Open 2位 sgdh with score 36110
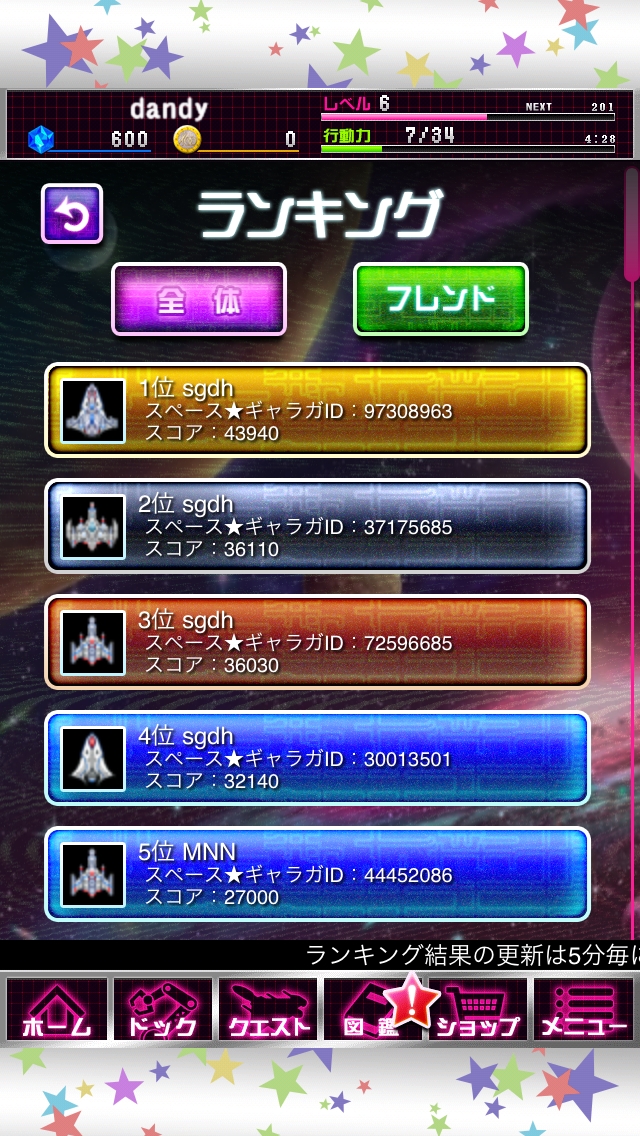Screen dimensions: 640x1136 tap(318, 526)
